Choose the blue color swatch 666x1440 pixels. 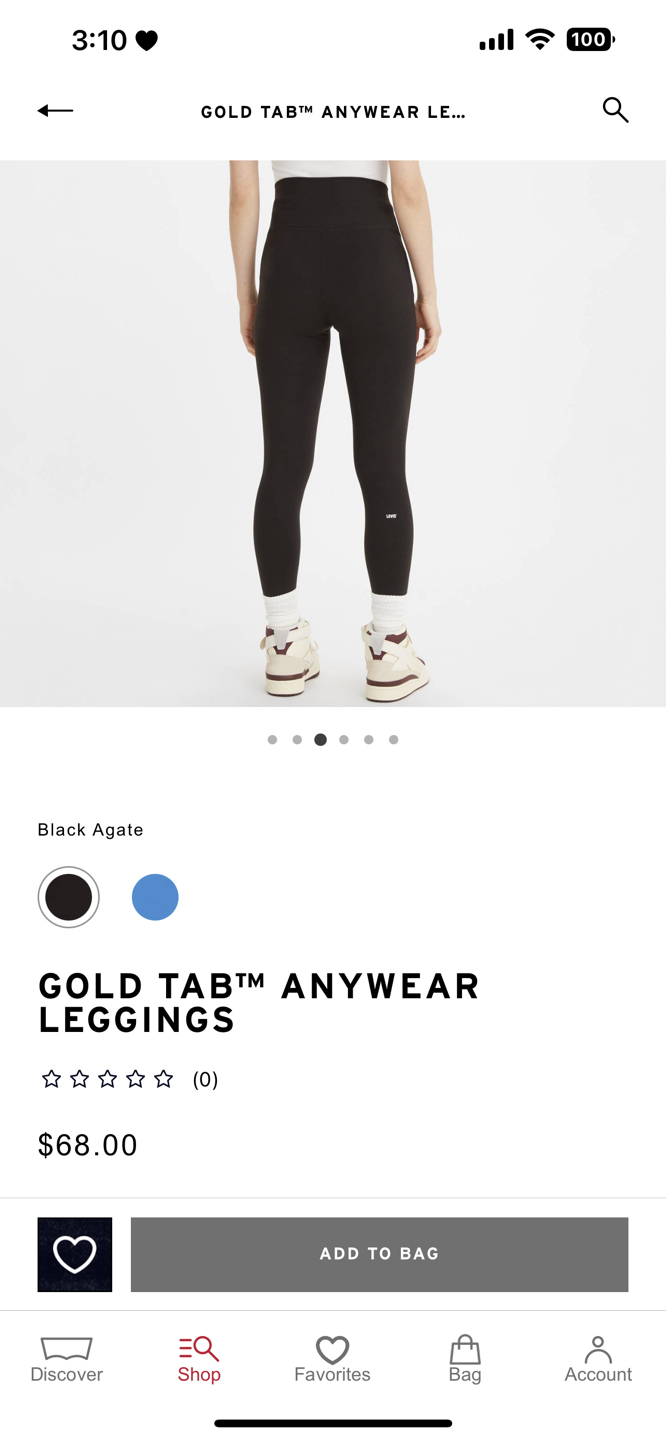click(x=155, y=897)
